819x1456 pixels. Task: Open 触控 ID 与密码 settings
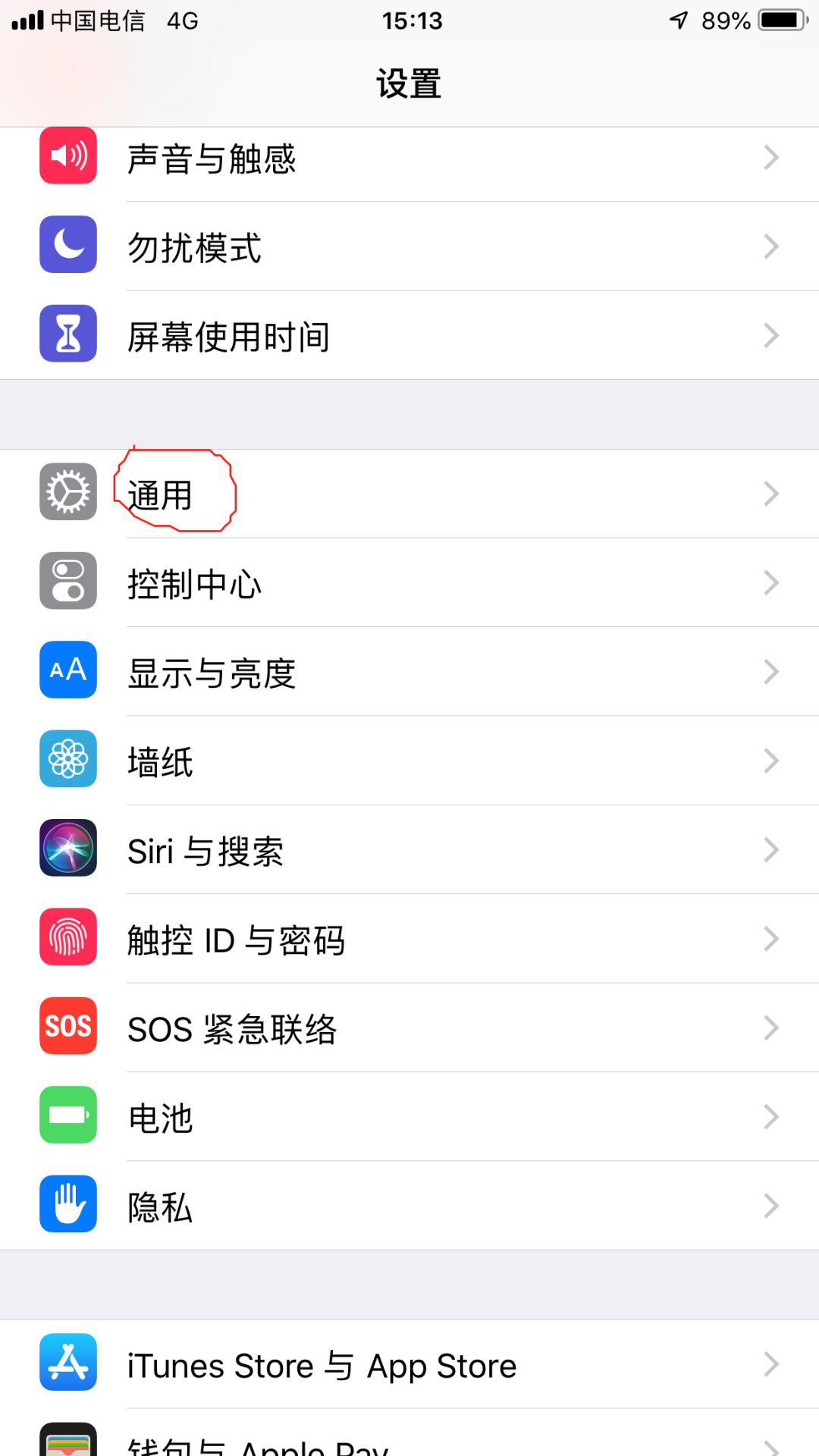point(409,940)
